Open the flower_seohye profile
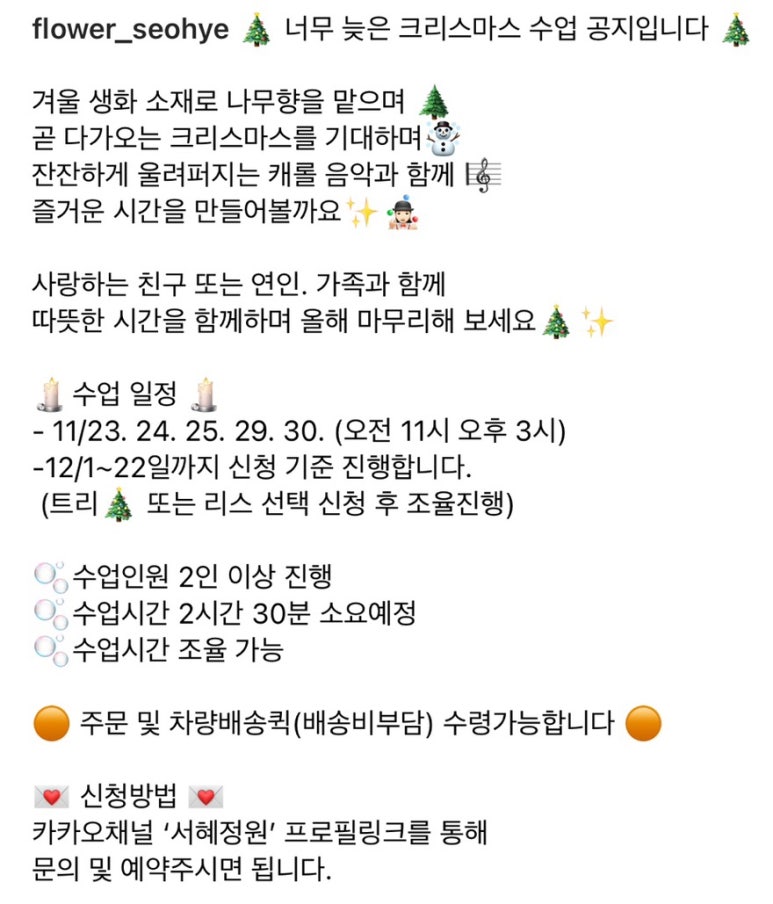Screen dimensions: 773x904 [x=131, y=28]
